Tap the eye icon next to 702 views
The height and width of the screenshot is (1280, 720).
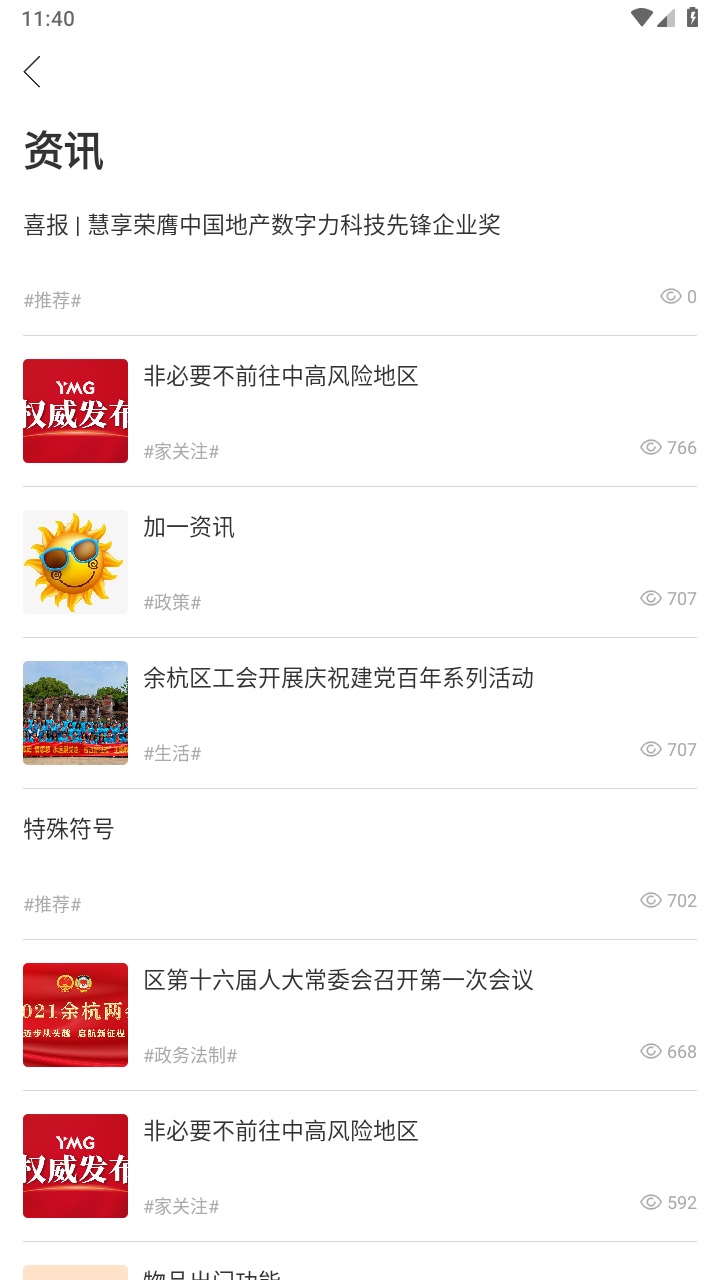650,900
